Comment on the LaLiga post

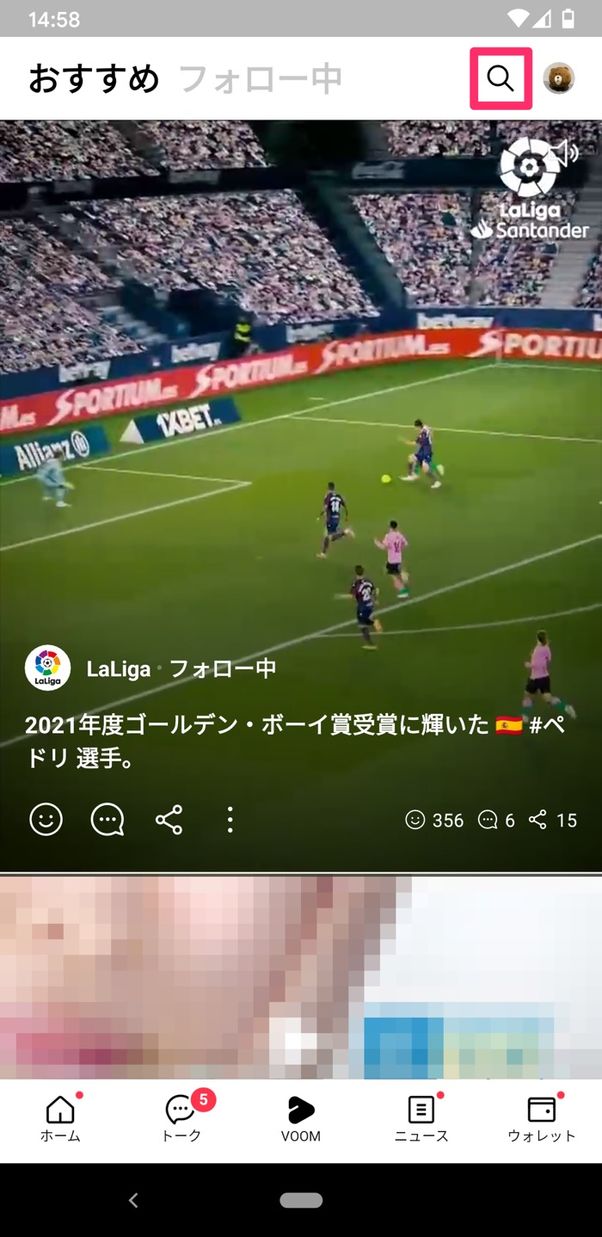click(107, 820)
